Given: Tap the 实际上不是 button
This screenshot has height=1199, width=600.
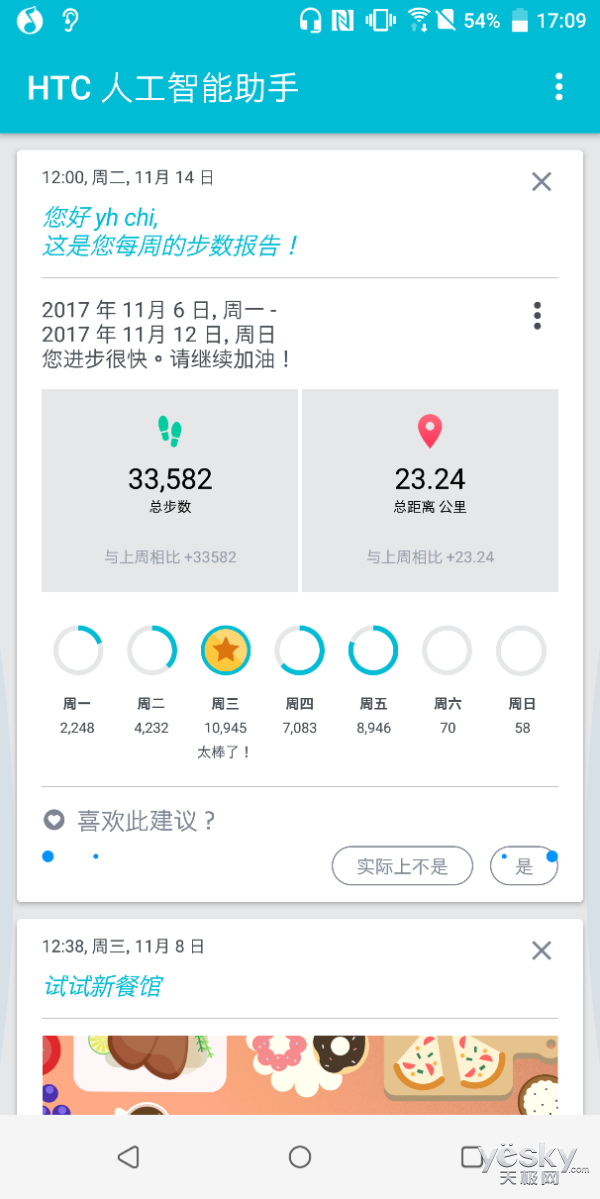Looking at the screenshot, I should click(402, 866).
